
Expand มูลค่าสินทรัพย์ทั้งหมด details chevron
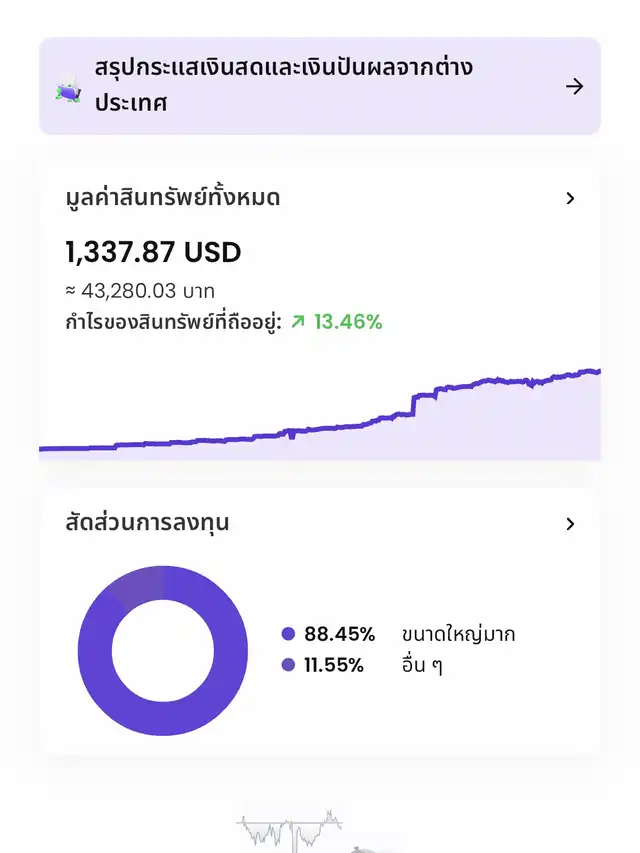tap(570, 198)
